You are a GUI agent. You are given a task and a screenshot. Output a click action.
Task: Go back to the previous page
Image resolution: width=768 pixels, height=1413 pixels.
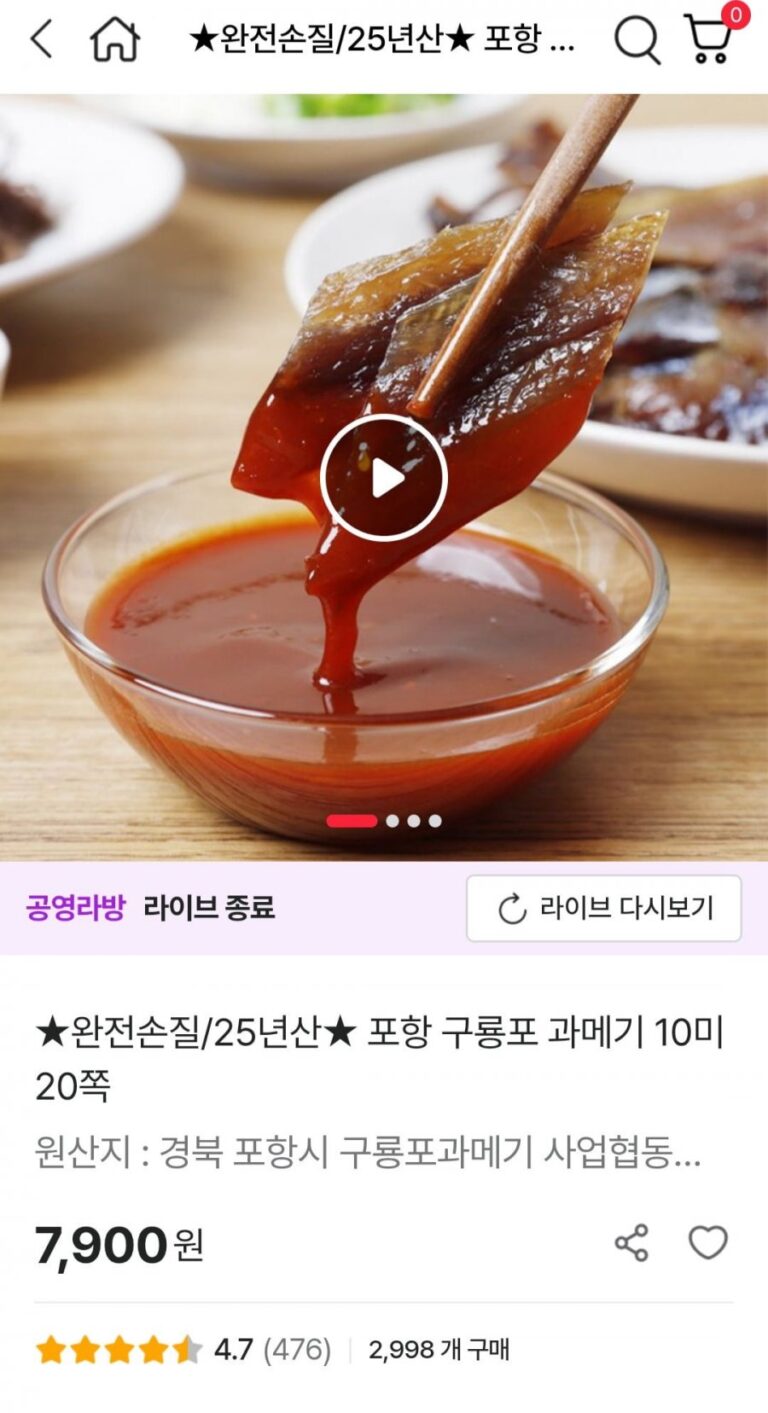point(41,40)
